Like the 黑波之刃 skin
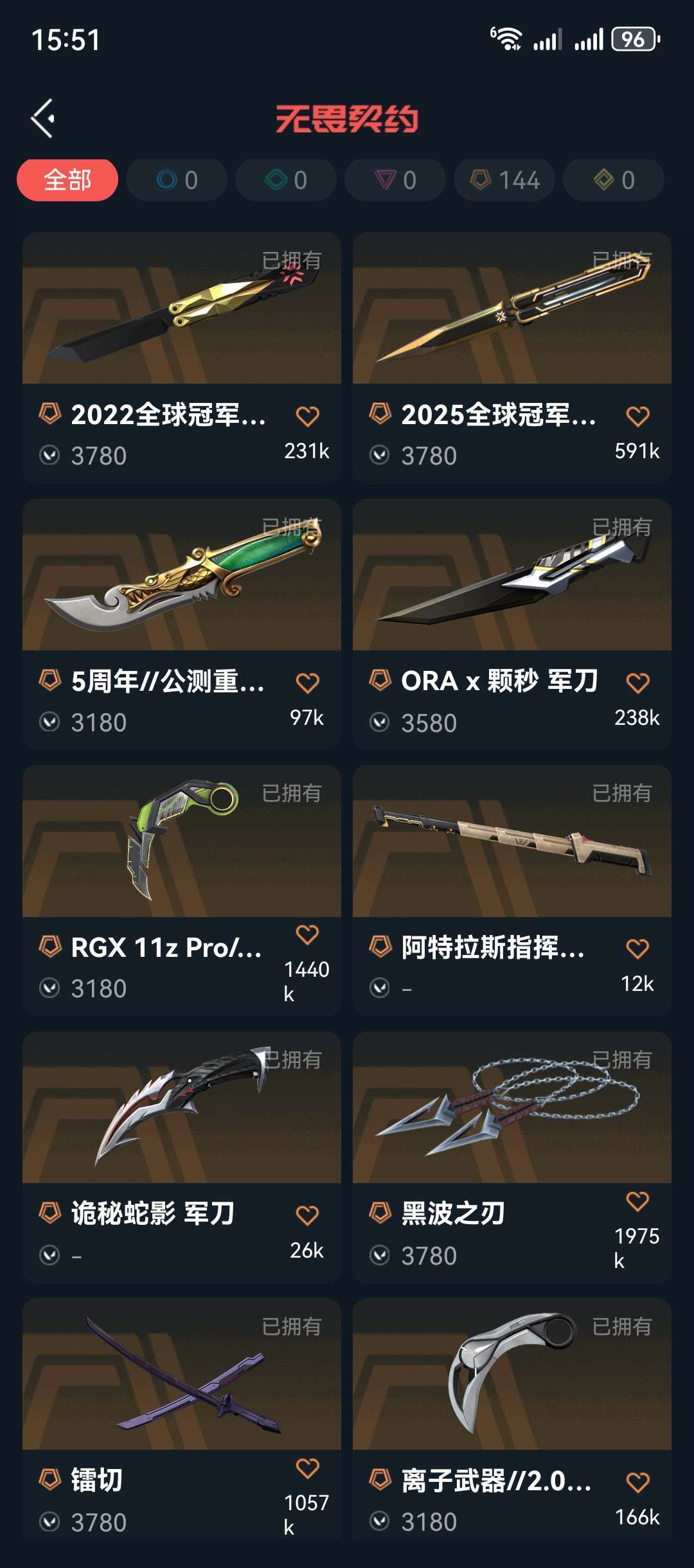This screenshot has width=694, height=1568. coord(637,1201)
